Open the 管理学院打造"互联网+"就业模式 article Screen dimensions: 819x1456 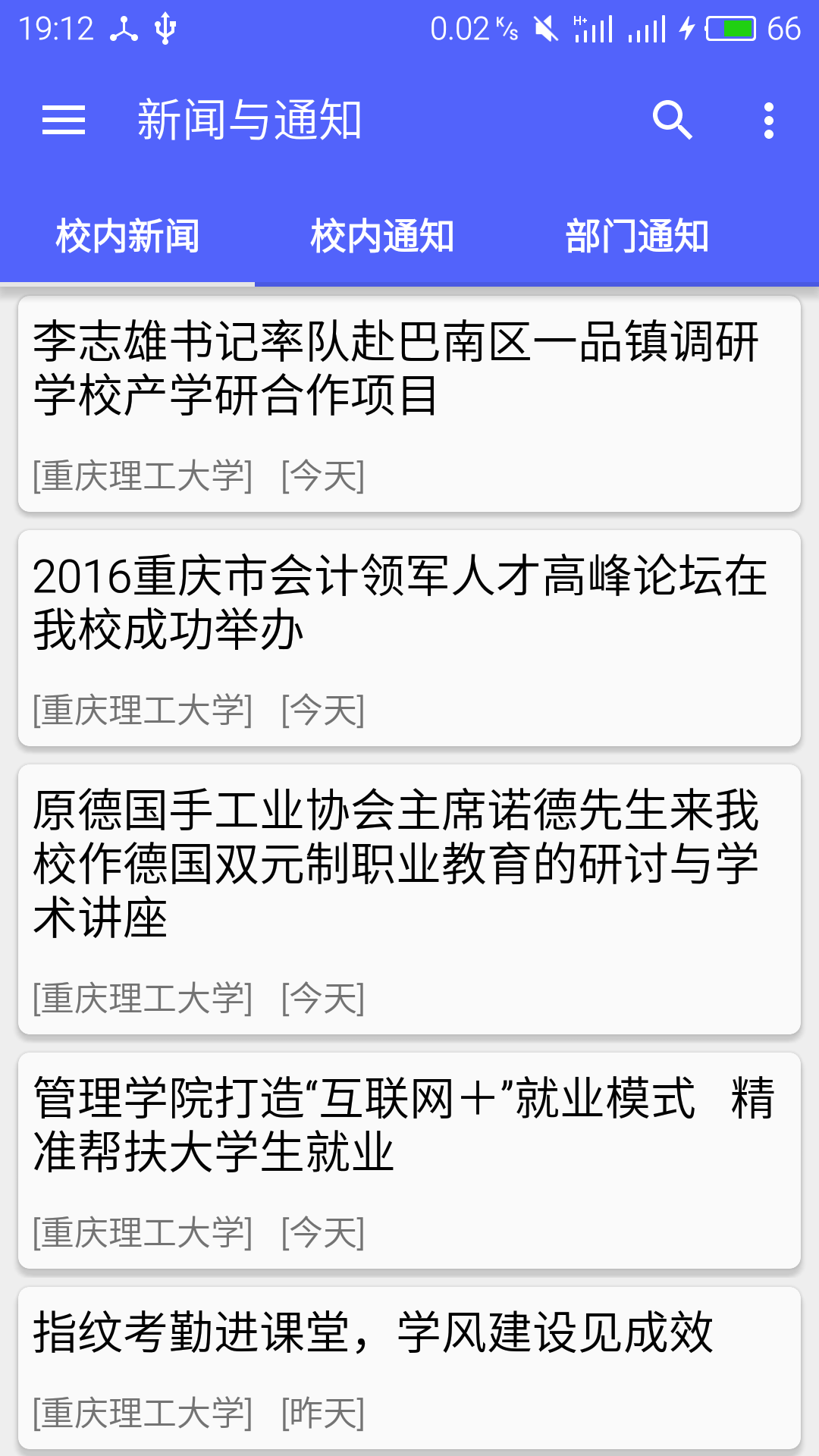409,1161
